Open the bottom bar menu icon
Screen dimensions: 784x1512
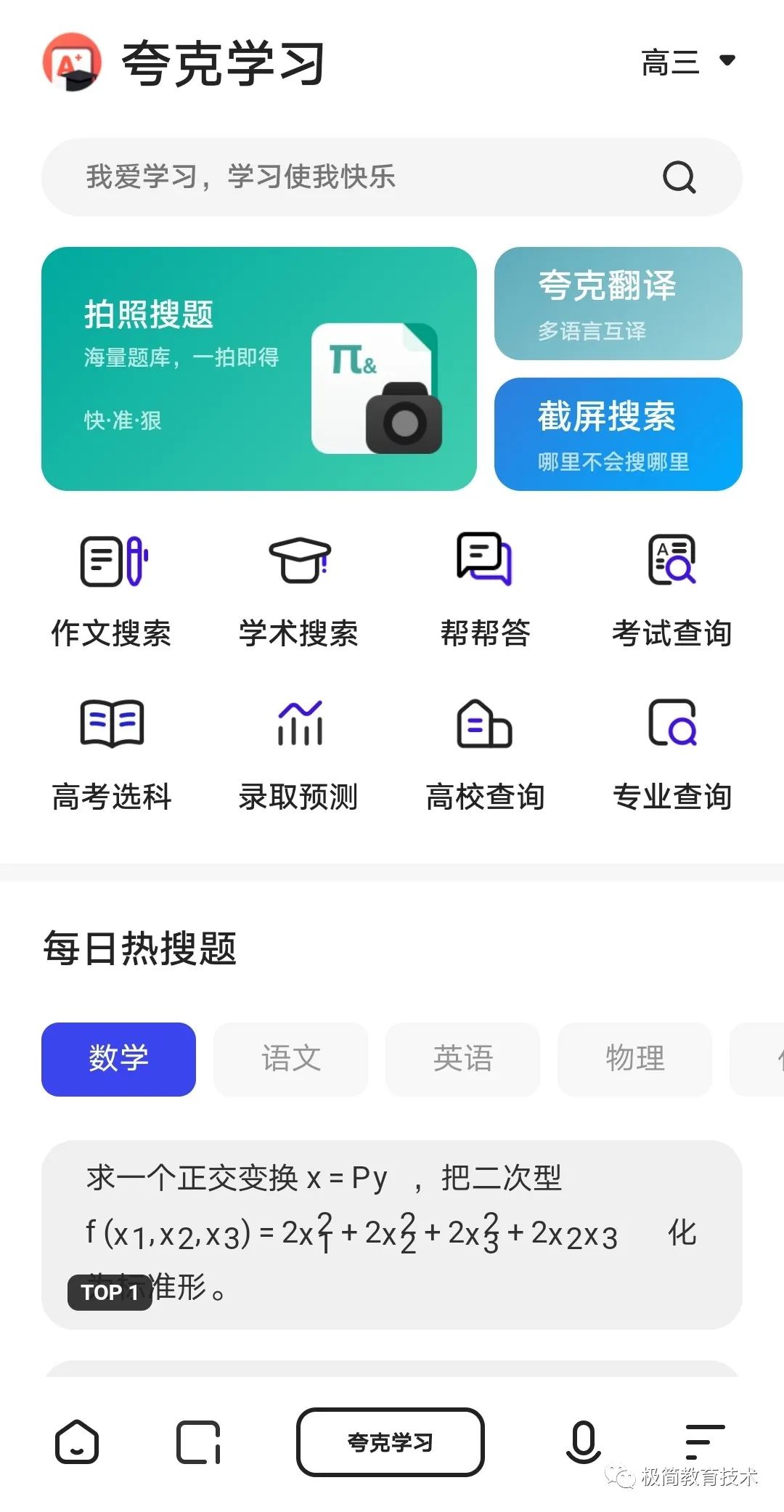(704, 1442)
